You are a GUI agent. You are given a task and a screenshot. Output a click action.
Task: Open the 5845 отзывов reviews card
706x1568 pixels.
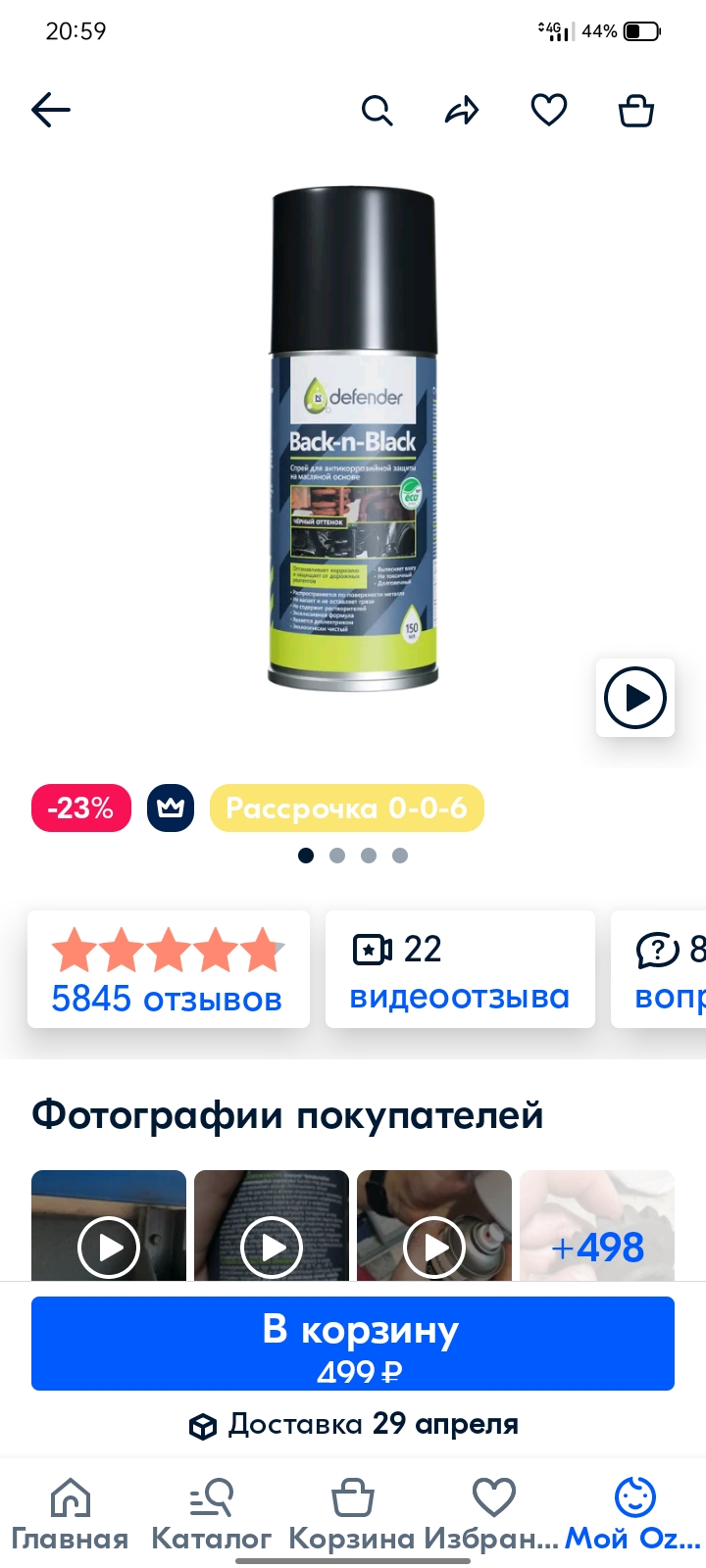coord(169,969)
